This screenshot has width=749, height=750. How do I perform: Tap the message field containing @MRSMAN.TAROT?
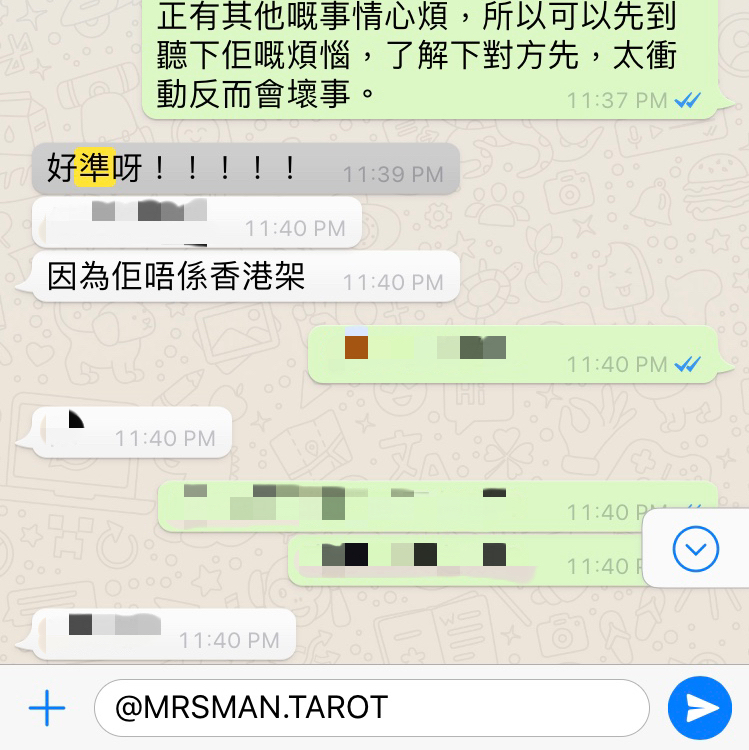pyautogui.click(x=370, y=708)
